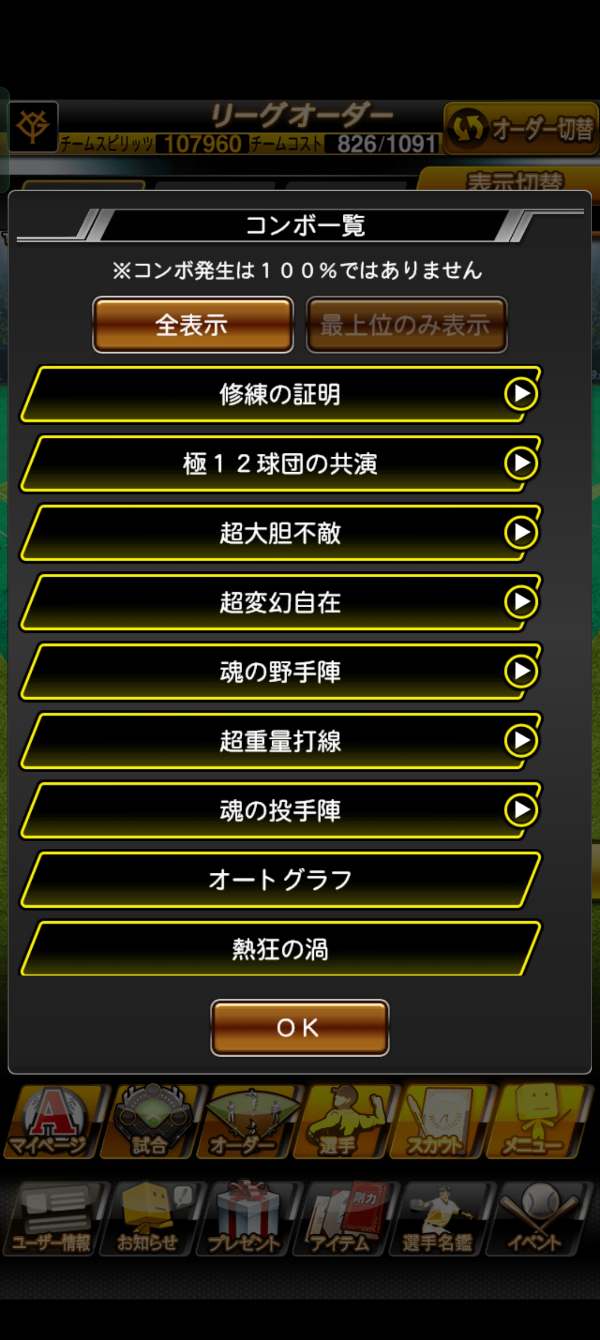The width and height of the screenshot is (600, 1340).
Task: Open the 魂の野手陣 combo row
Action: [x=280, y=672]
